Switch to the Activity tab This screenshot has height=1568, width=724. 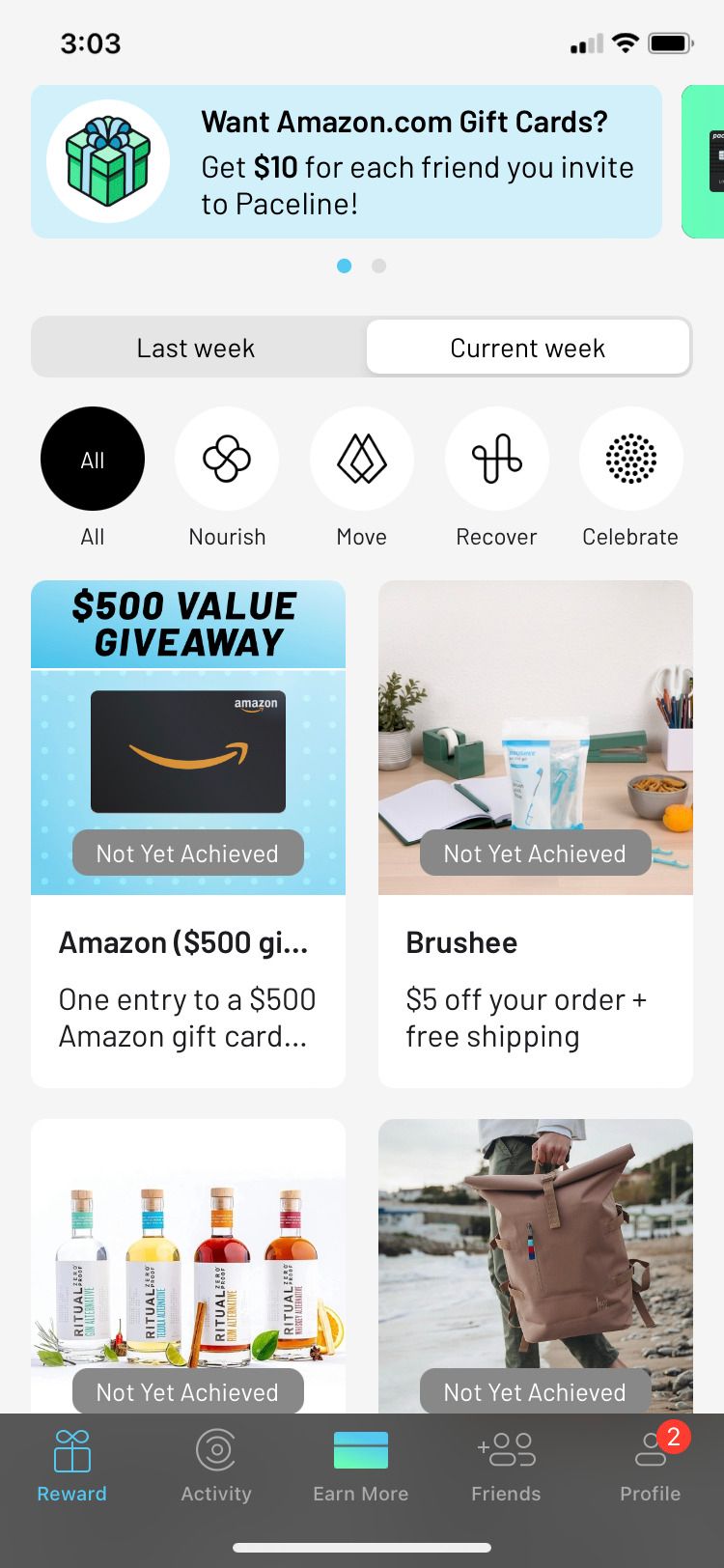pos(216,1466)
